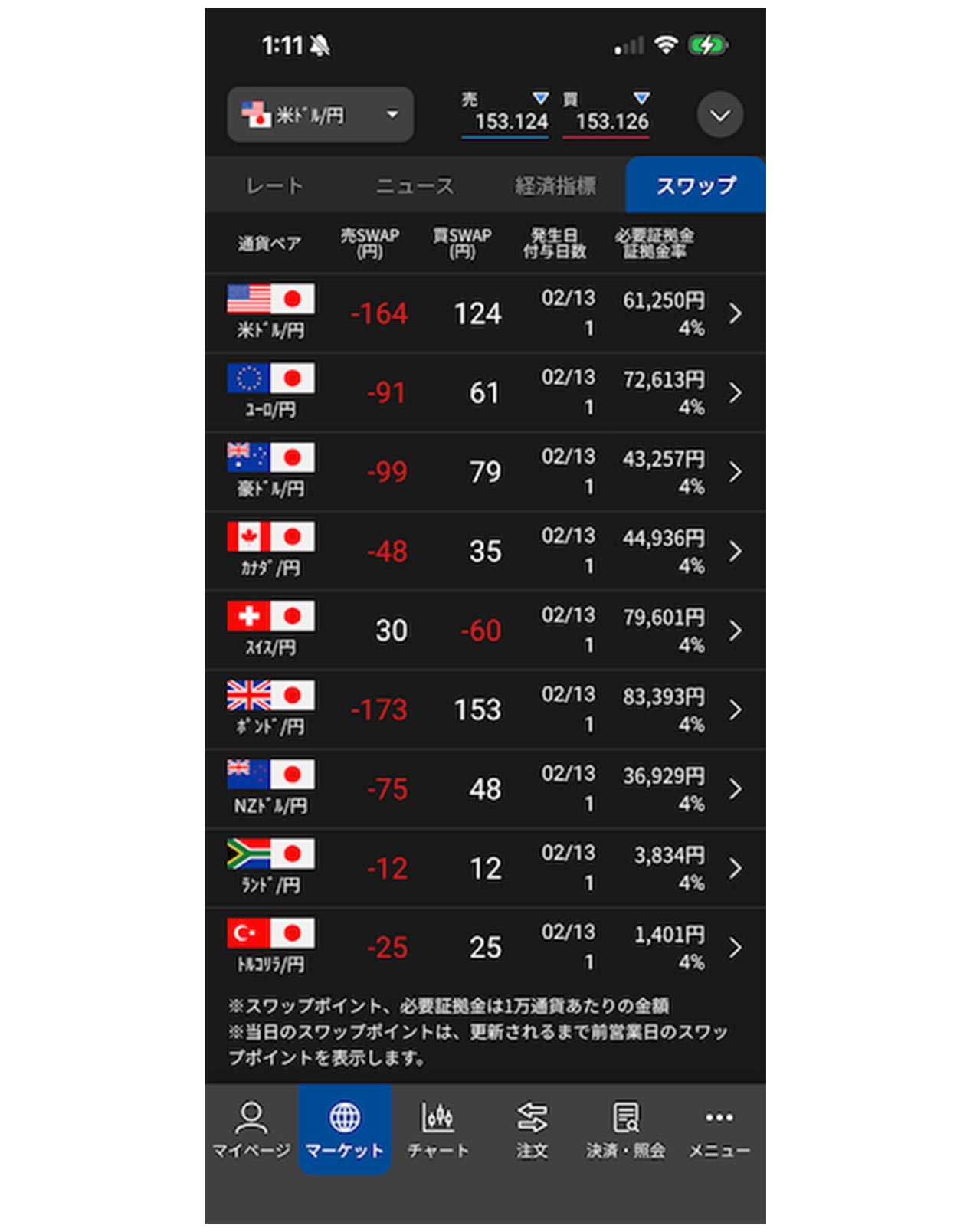Open the 豪ドル/円 swap row

click(484, 472)
